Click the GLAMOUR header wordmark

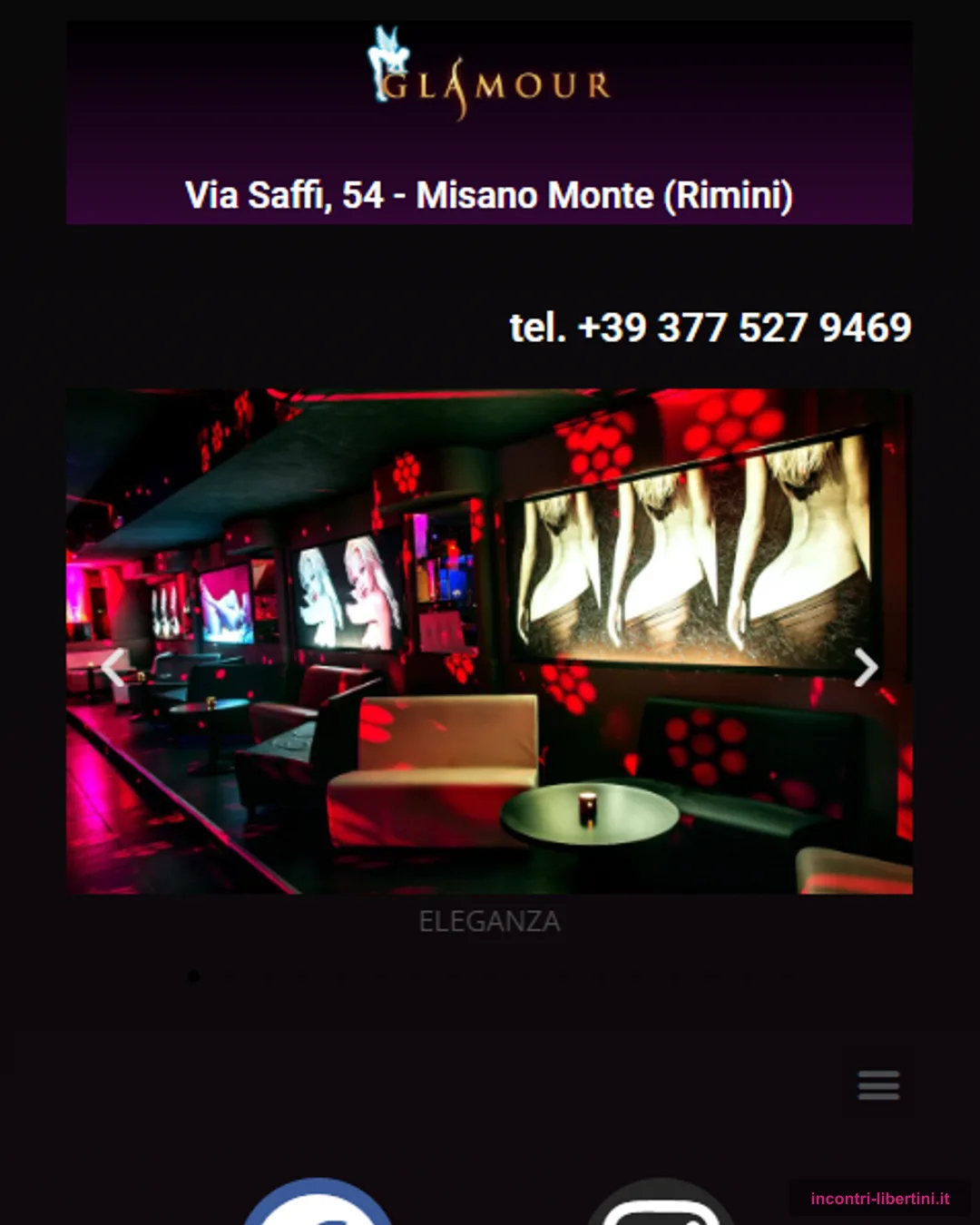point(495,87)
